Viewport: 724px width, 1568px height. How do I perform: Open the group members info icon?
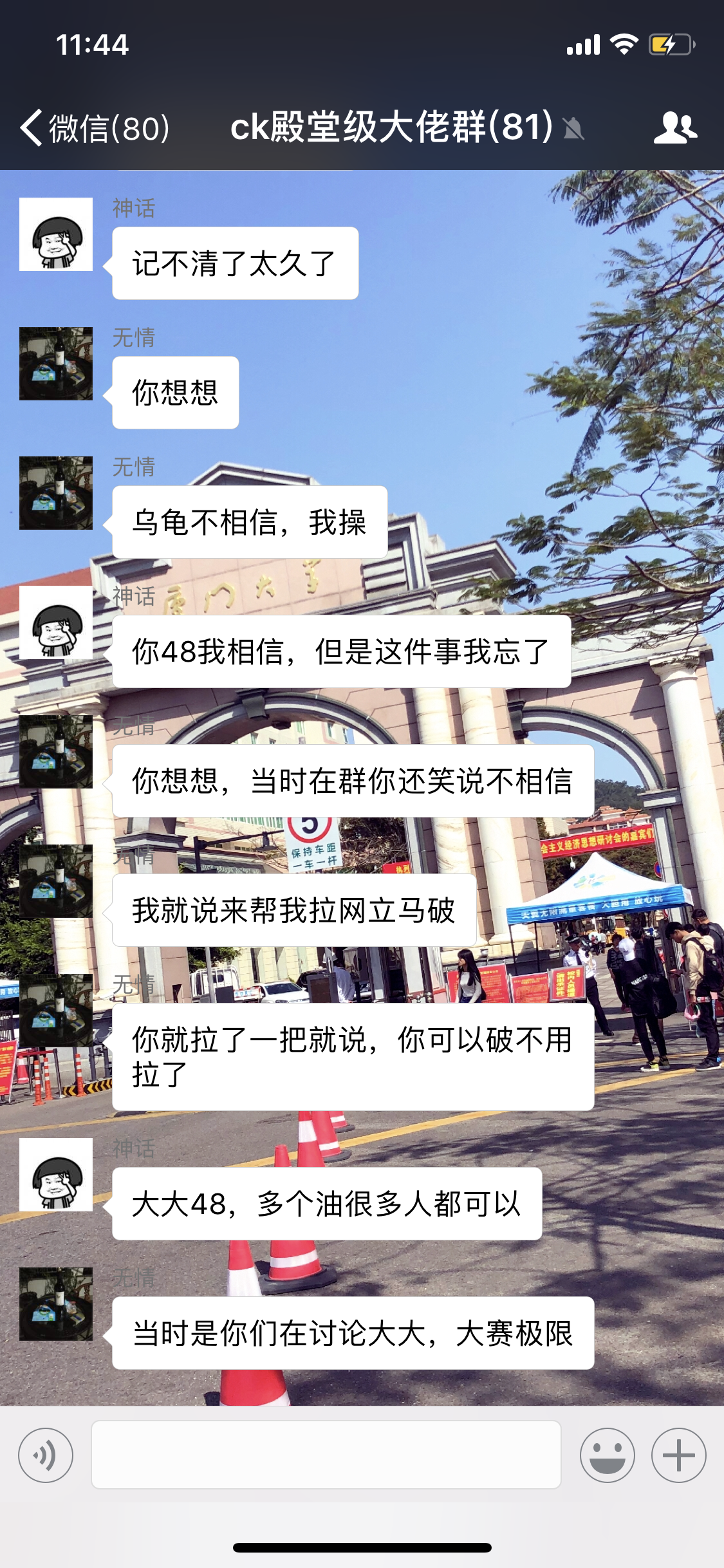(x=674, y=127)
